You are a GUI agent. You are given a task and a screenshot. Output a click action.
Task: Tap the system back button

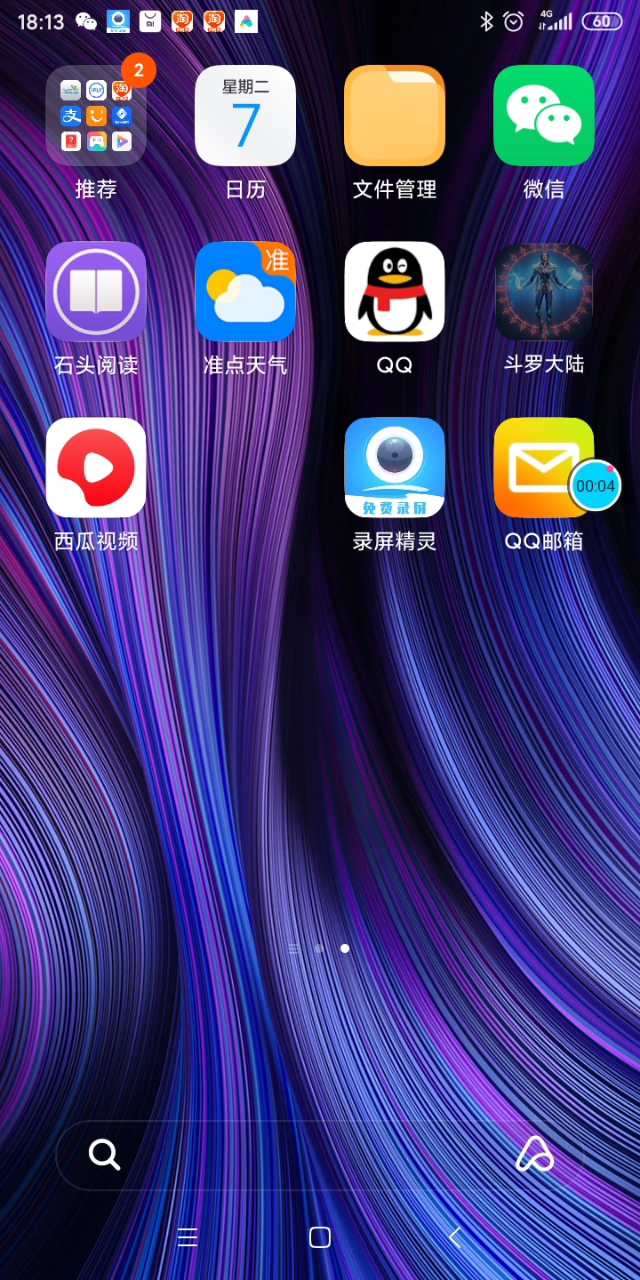point(455,1237)
